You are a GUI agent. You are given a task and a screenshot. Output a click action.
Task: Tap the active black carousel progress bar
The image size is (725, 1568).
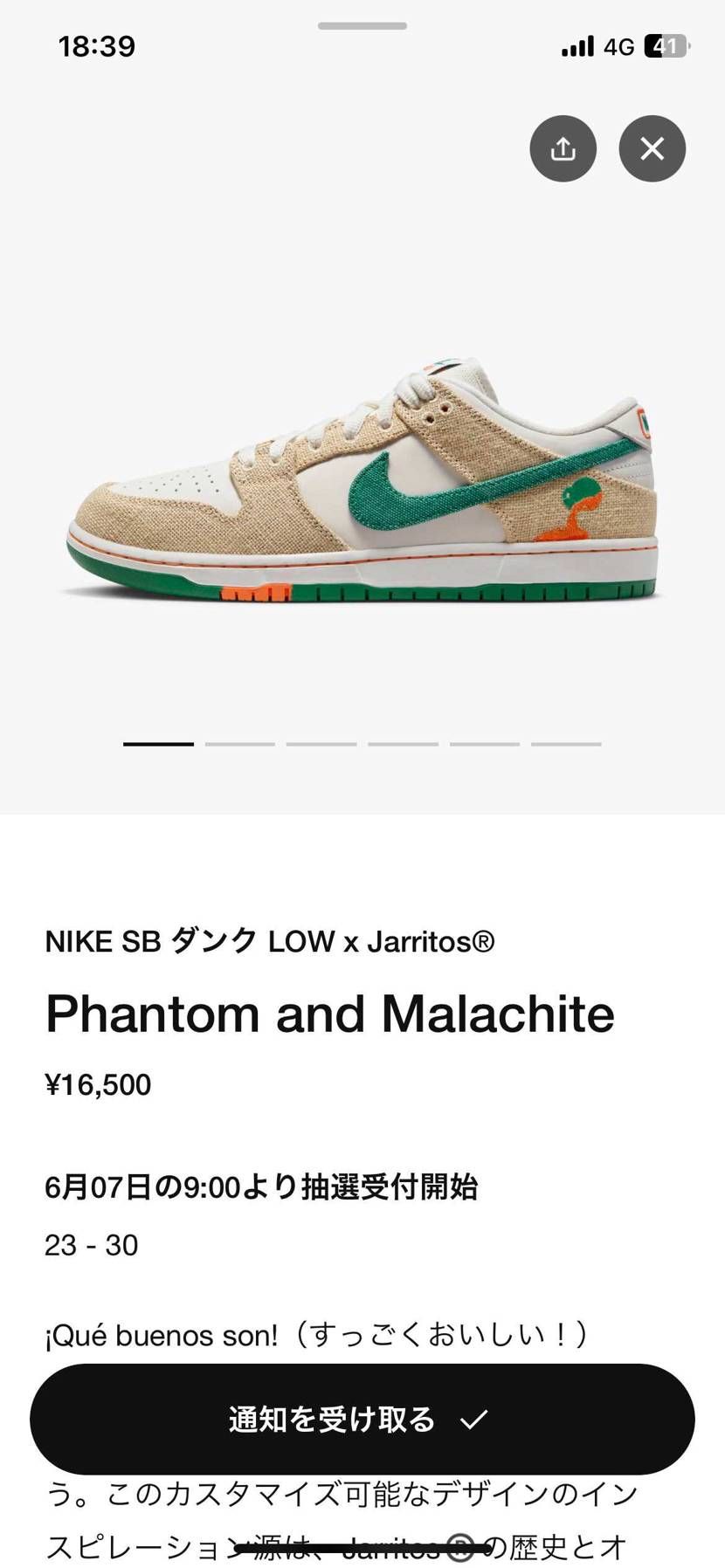point(158,744)
